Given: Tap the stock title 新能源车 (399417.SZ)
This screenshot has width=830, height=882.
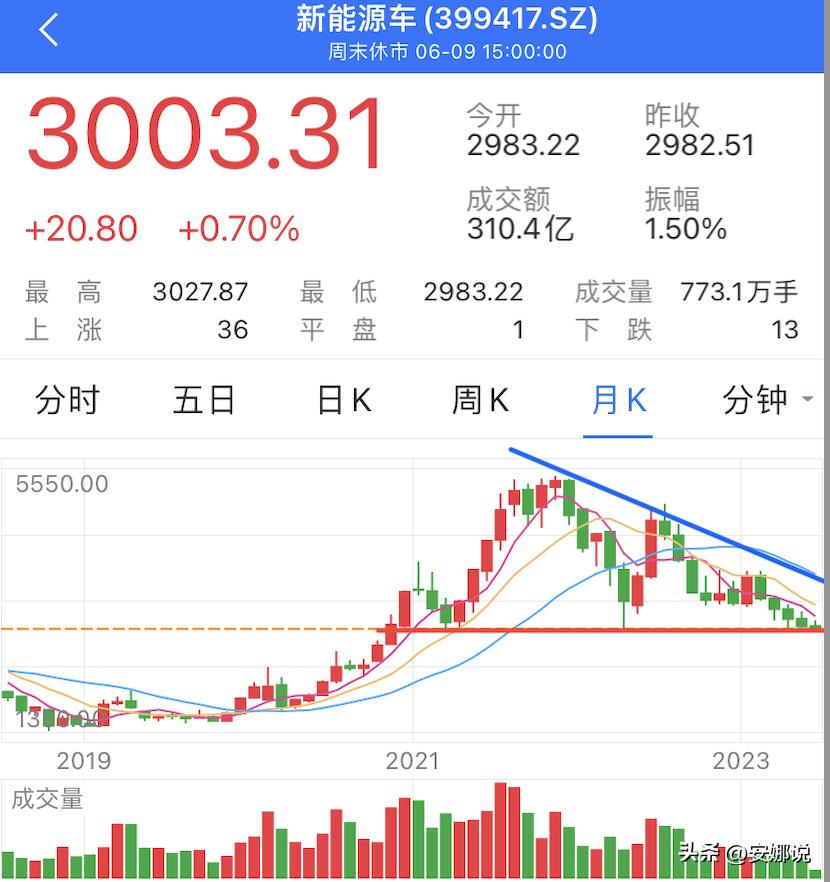Looking at the screenshot, I should click(443, 20).
